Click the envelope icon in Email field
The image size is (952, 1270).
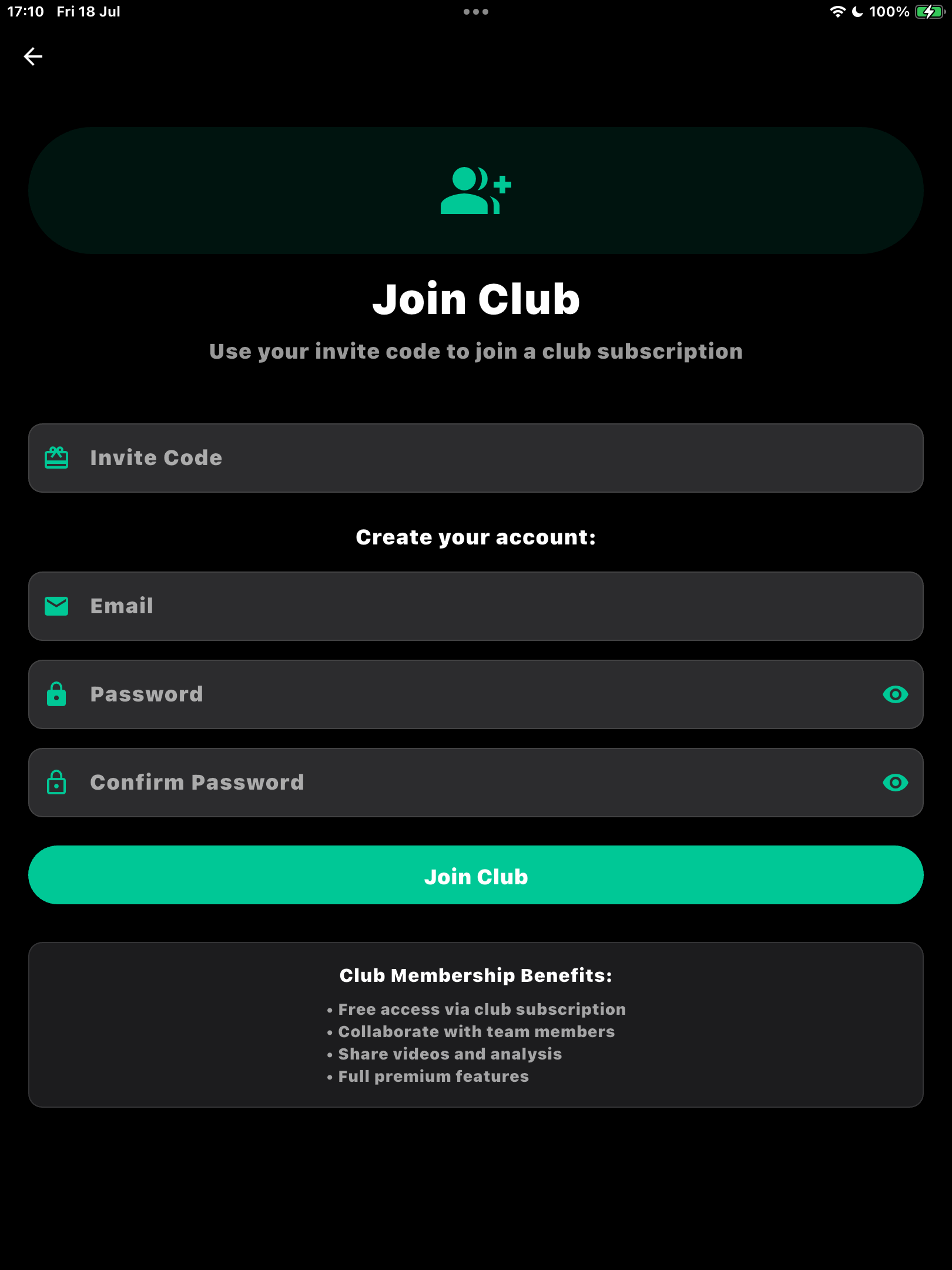(x=56, y=606)
